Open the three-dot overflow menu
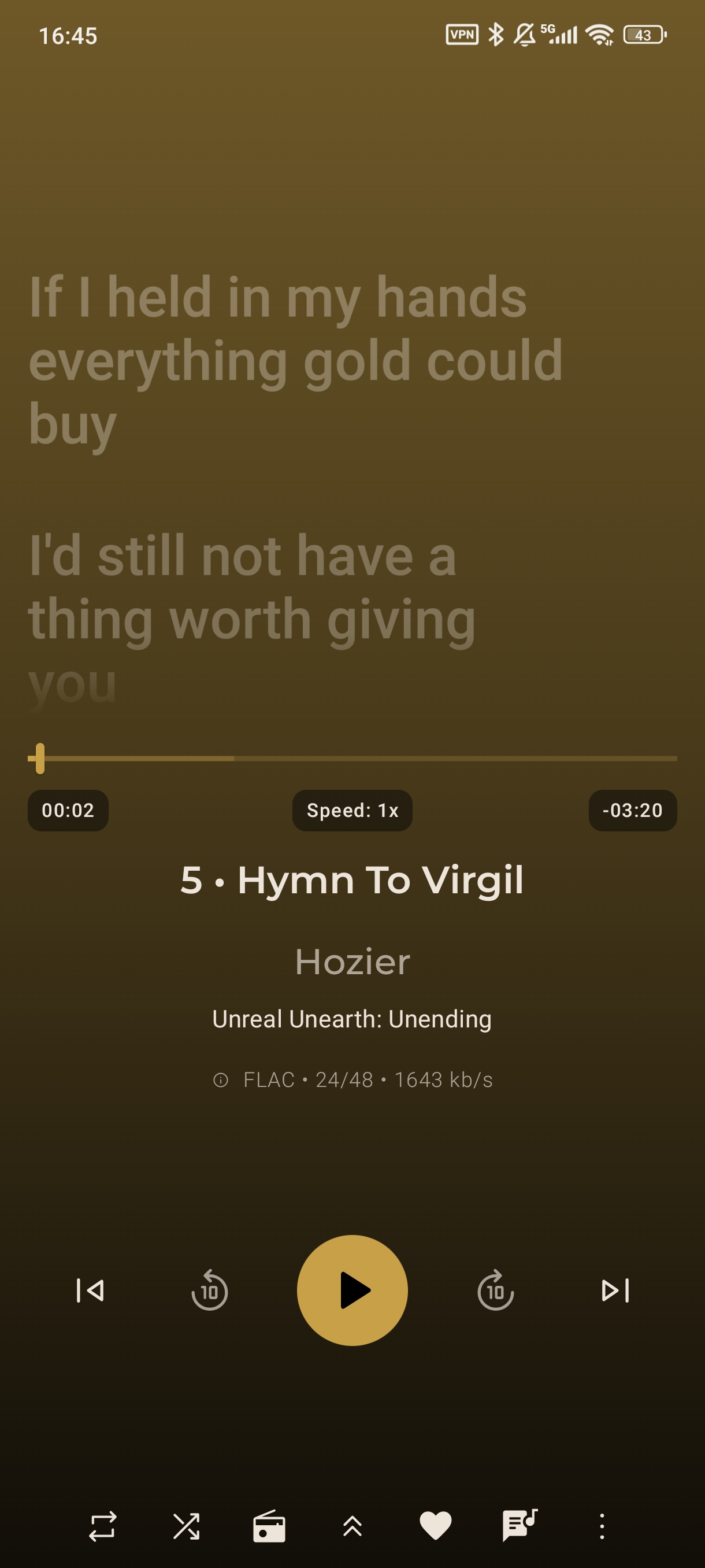The width and height of the screenshot is (705, 1568). tap(602, 1526)
